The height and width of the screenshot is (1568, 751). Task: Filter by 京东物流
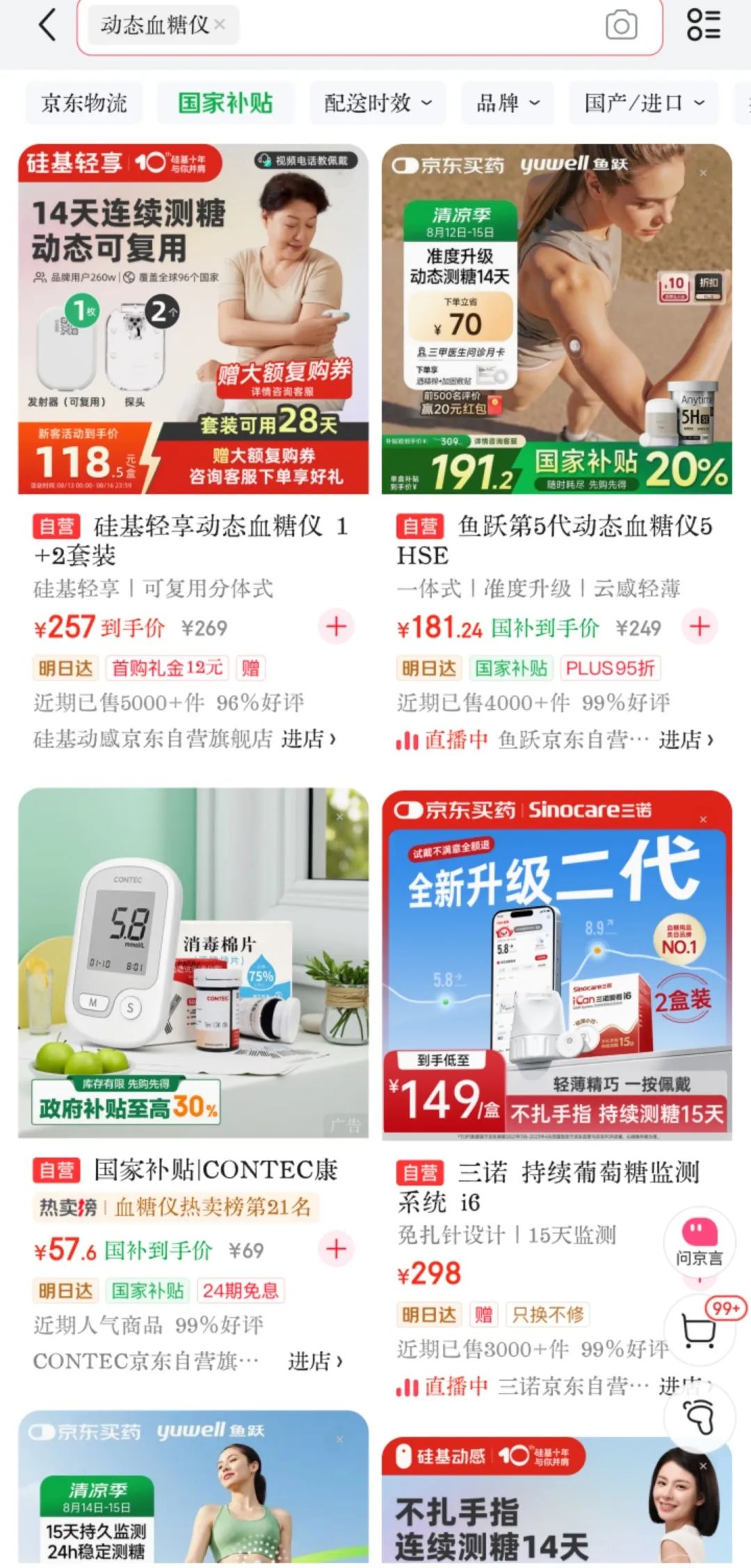point(84,104)
